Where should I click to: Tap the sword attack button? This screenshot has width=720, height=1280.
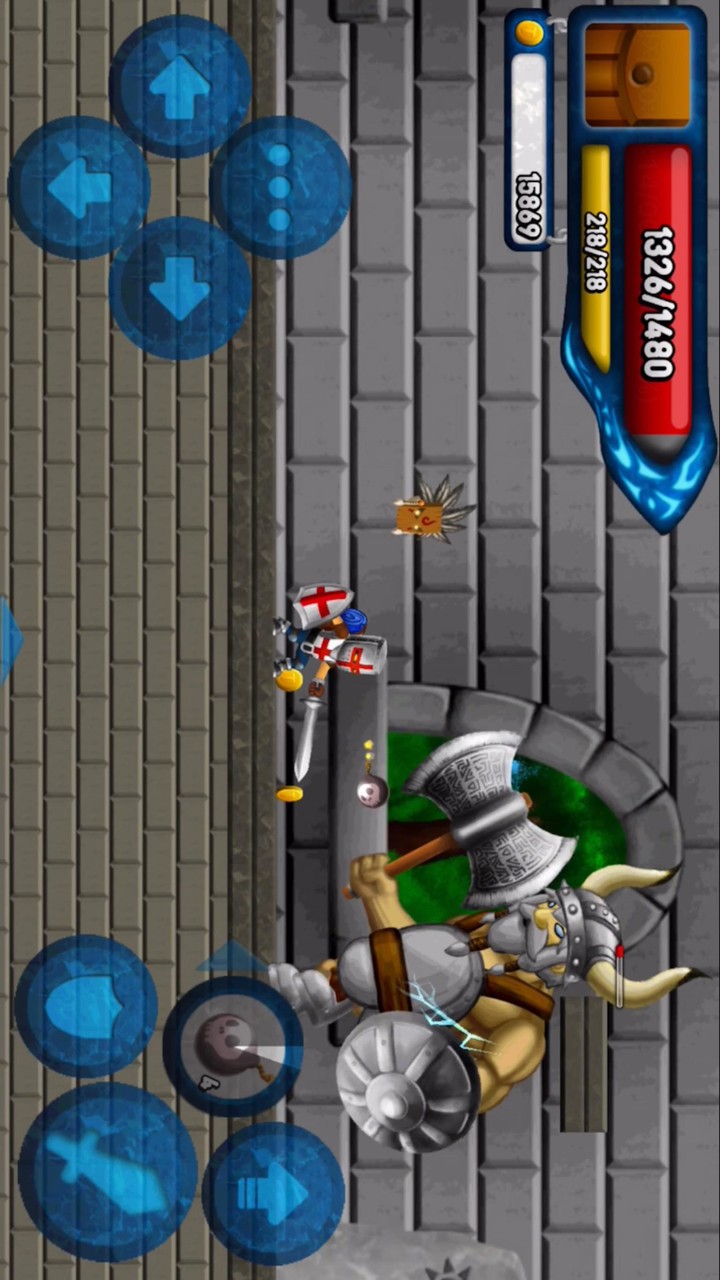click(105, 1165)
